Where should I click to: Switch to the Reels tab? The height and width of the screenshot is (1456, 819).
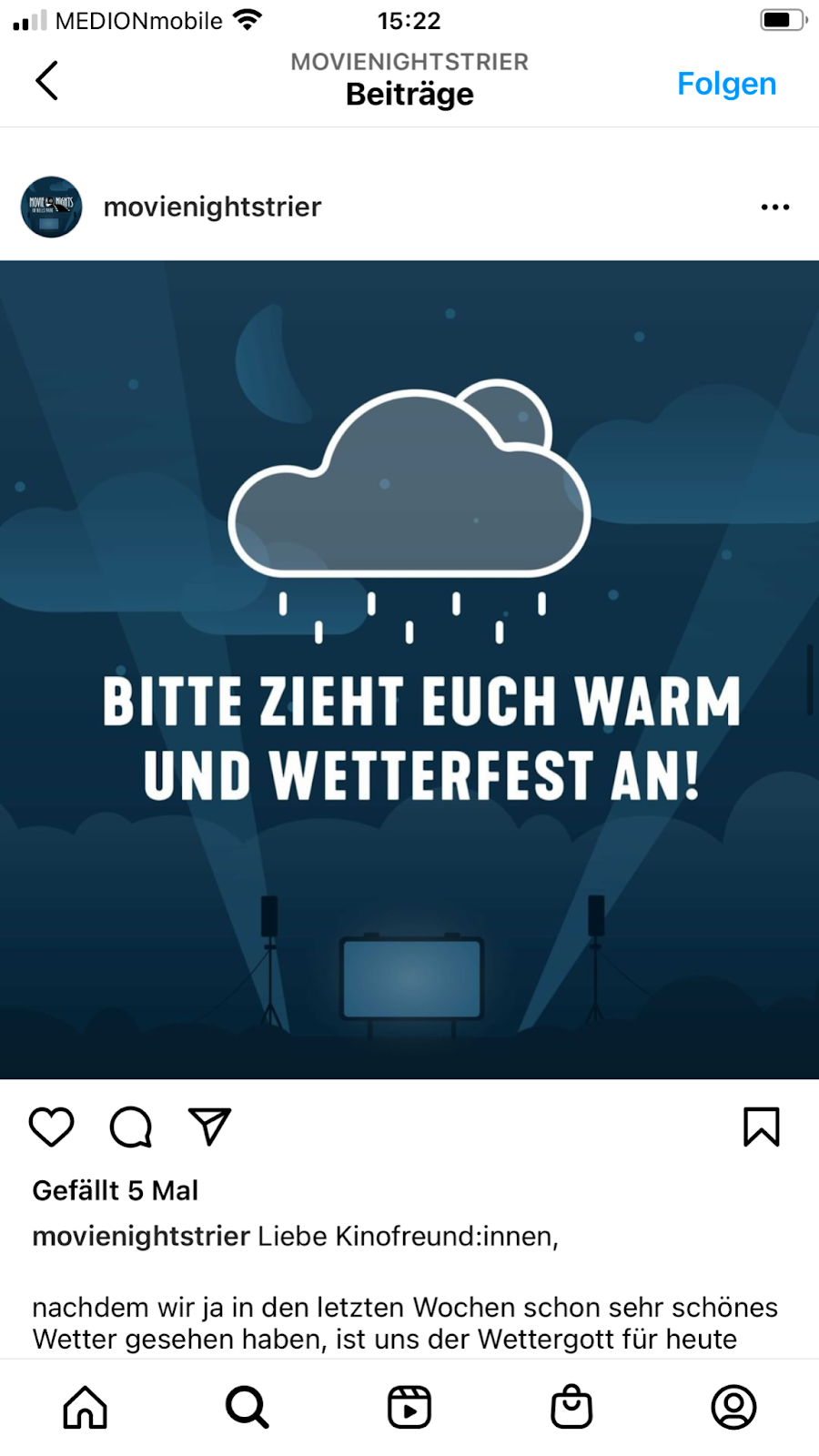click(409, 1407)
